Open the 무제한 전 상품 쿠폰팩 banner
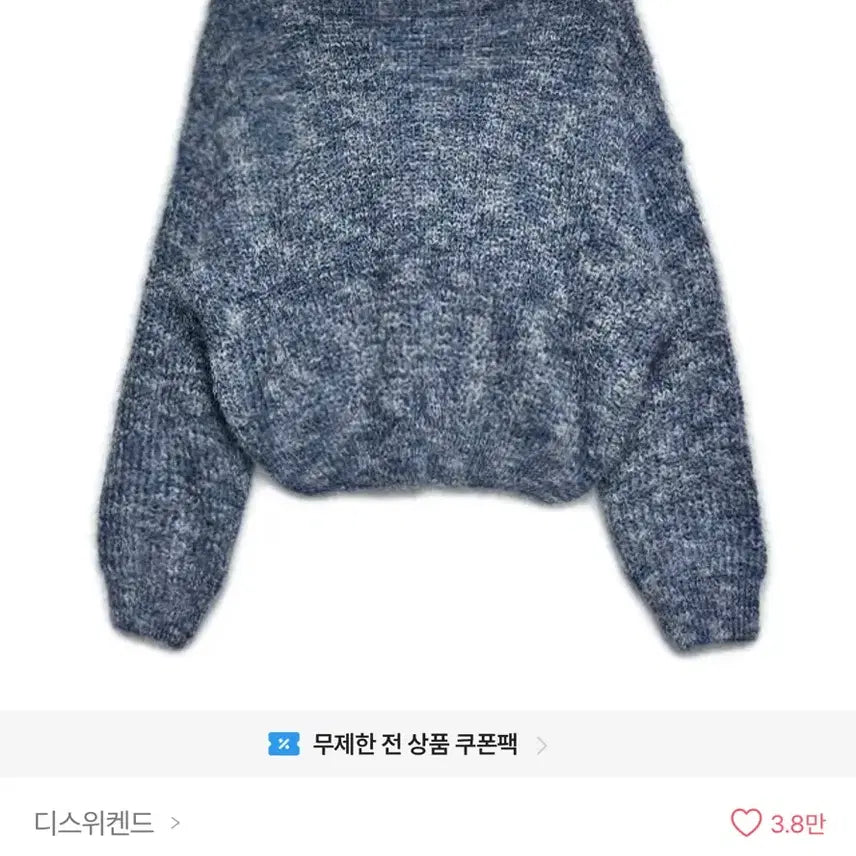This screenshot has width=856, height=856. [414, 744]
